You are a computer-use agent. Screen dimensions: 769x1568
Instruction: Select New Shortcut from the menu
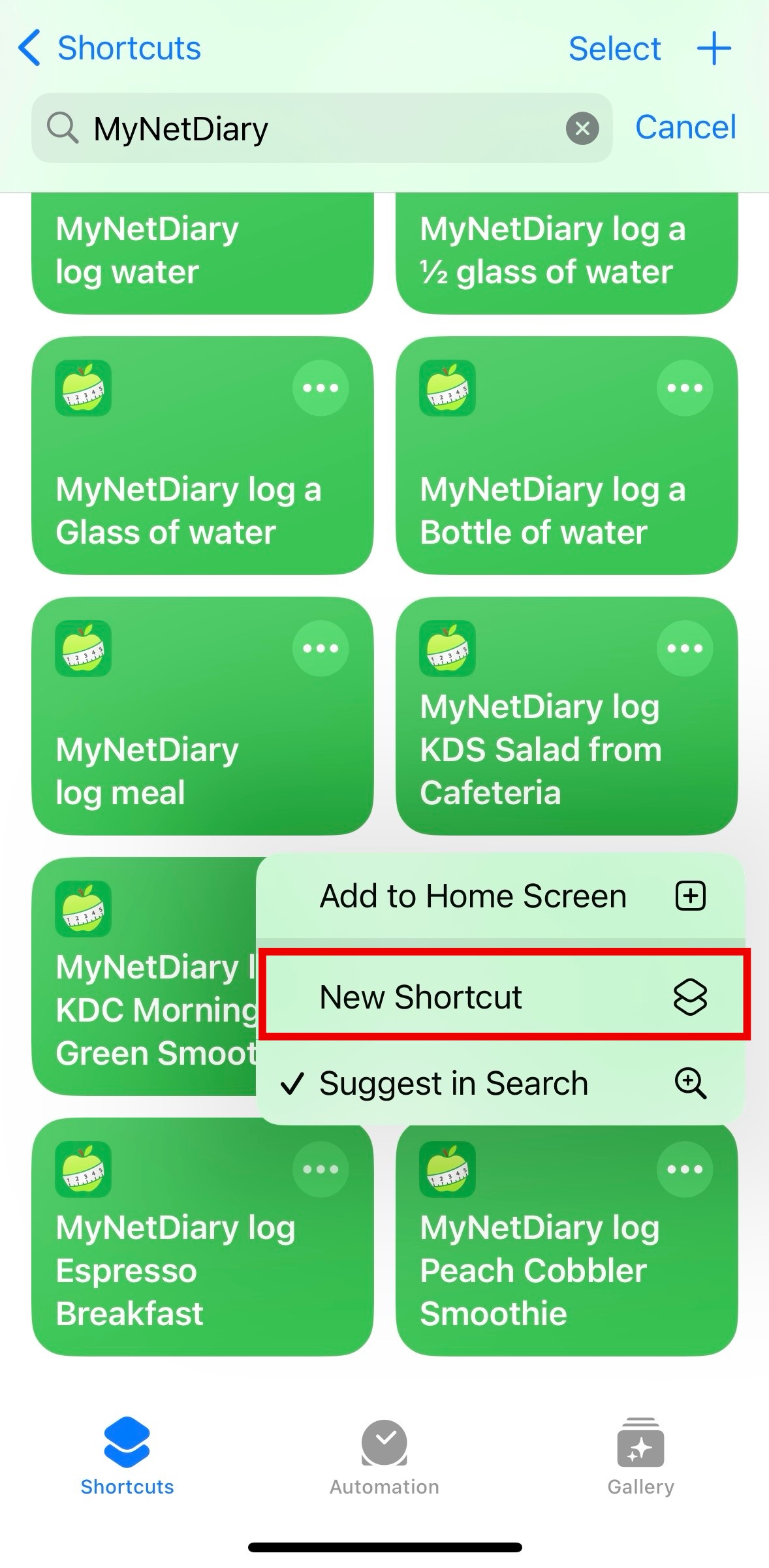point(501,997)
